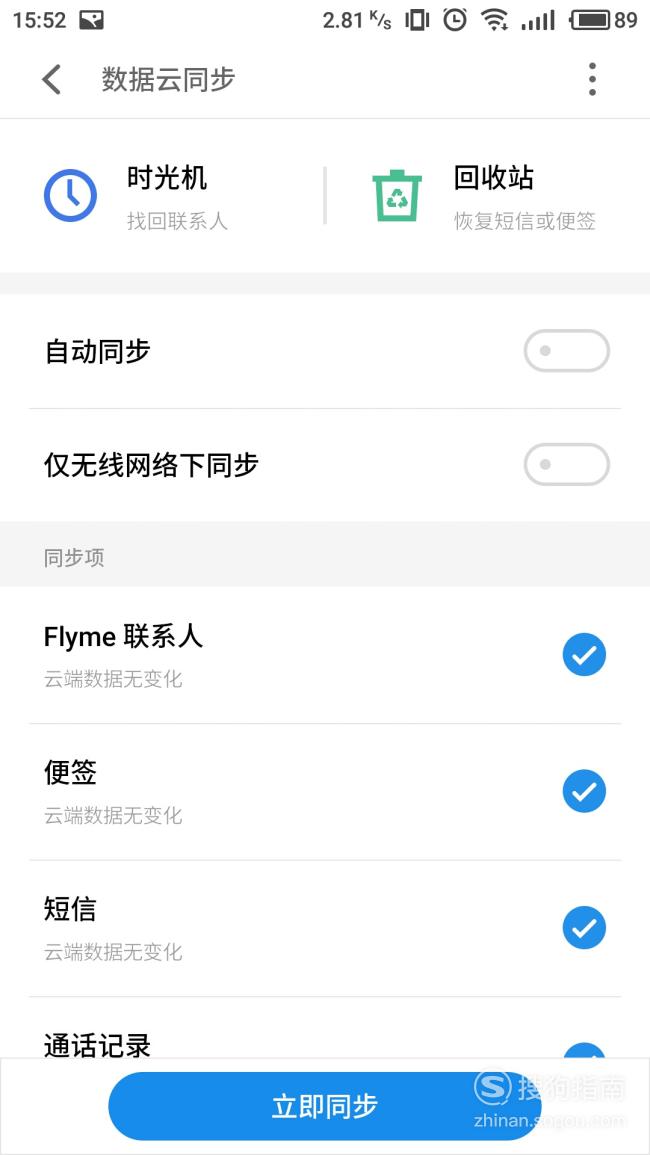Image resolution: width=650 pixels, height=1155 pixels.
Task: Uncheck the 便签 sync item
Action: [x=584, y=791]
